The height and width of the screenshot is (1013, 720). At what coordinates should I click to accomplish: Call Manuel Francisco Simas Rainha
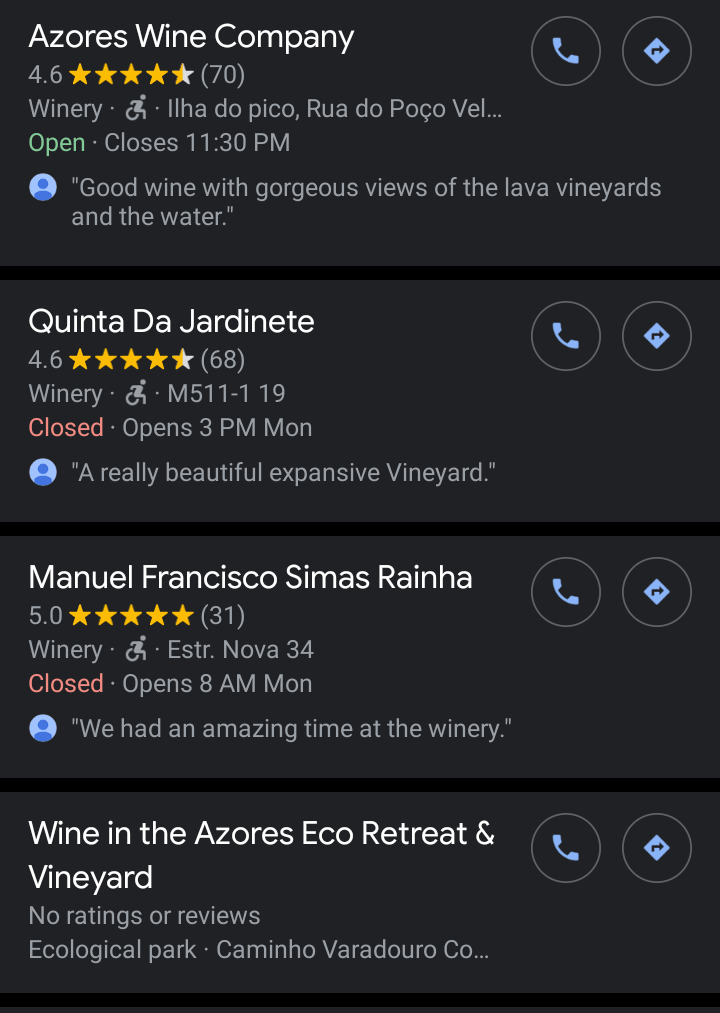point(565,591)
